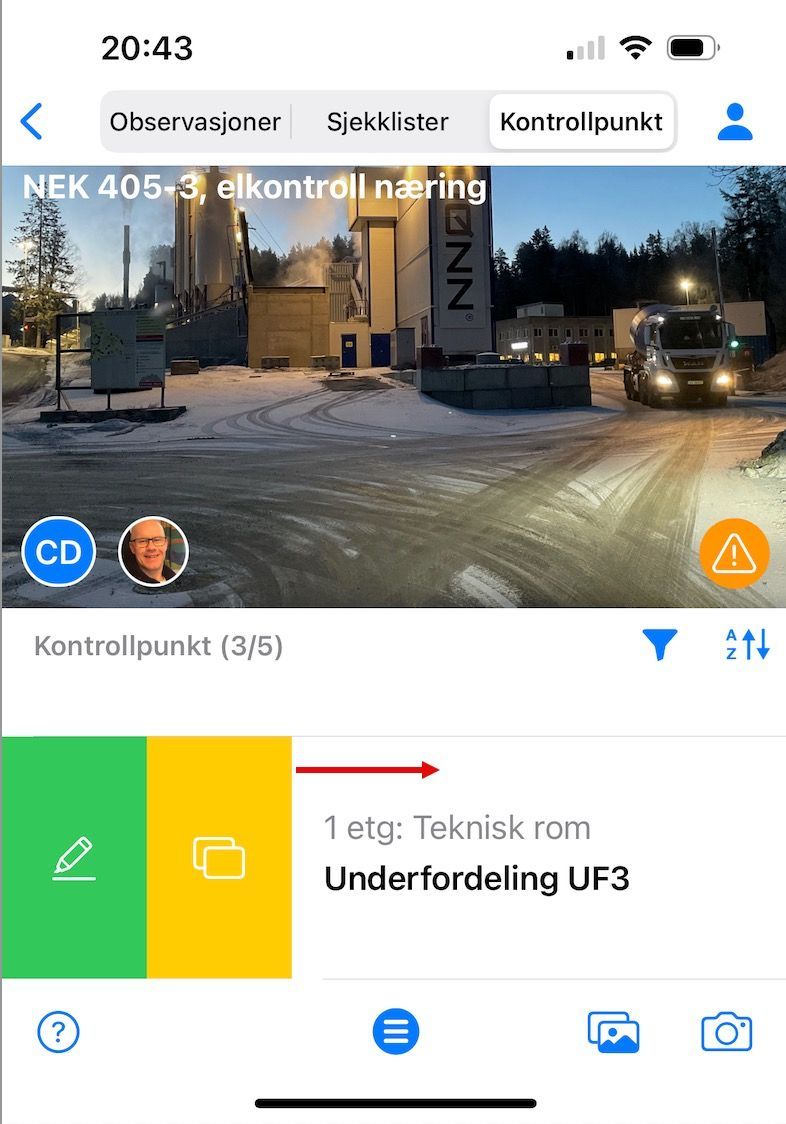
Task: Tap the orange warning triangle button
Action: tap(734, 553)
